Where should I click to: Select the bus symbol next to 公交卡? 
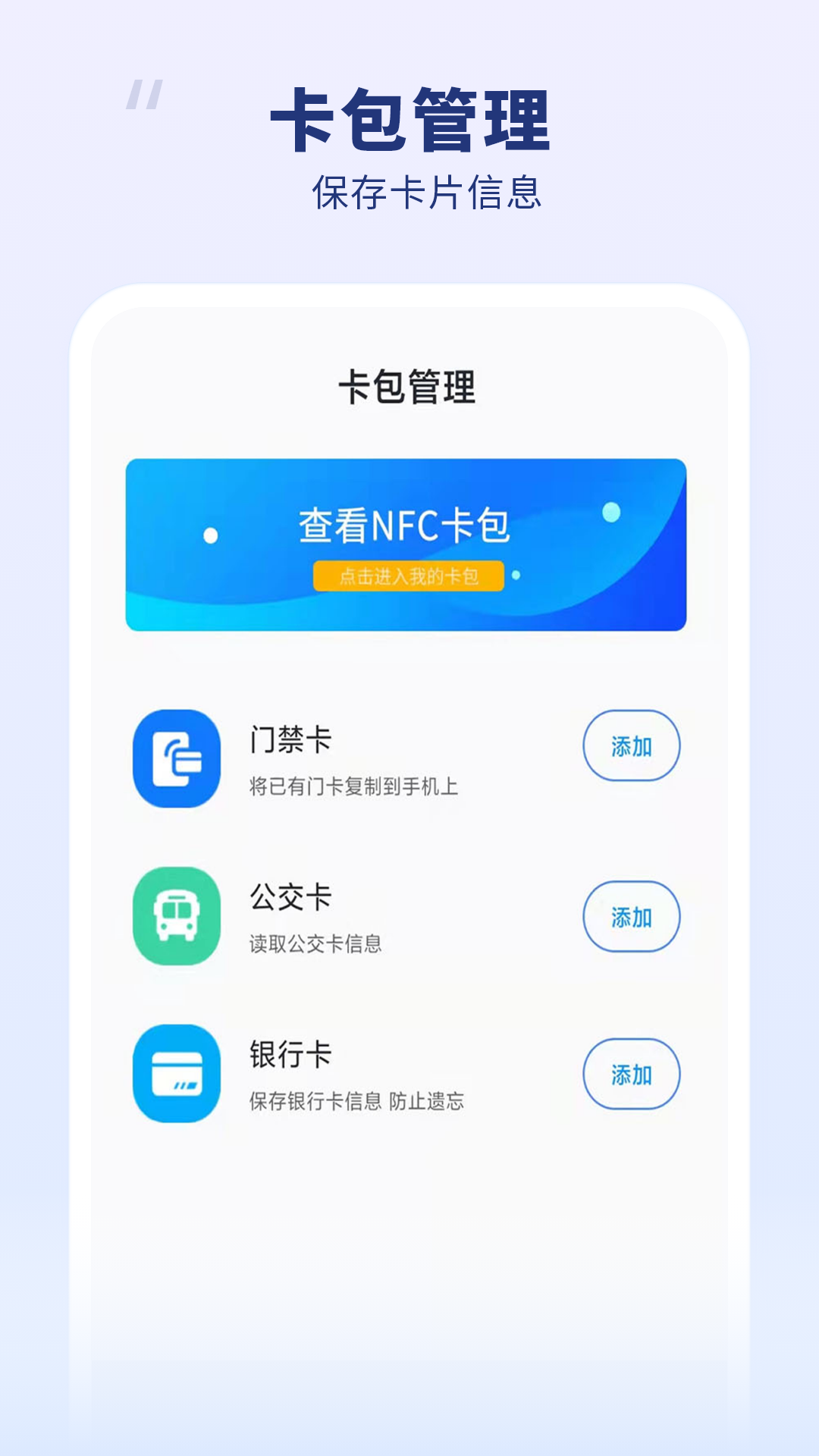176,918
